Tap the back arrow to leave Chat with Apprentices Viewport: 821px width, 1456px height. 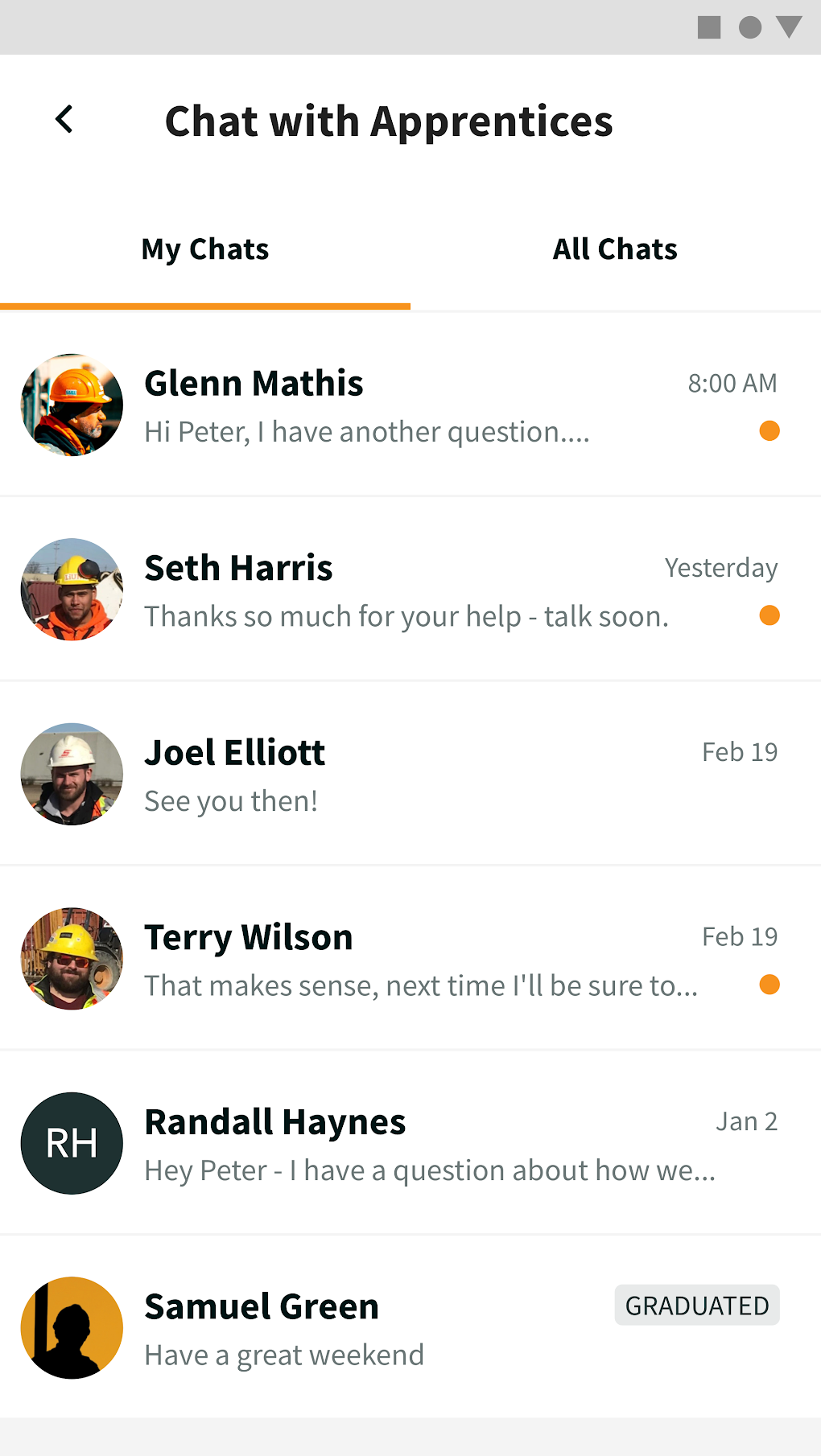pyautogui.click(x=64, y=120)
